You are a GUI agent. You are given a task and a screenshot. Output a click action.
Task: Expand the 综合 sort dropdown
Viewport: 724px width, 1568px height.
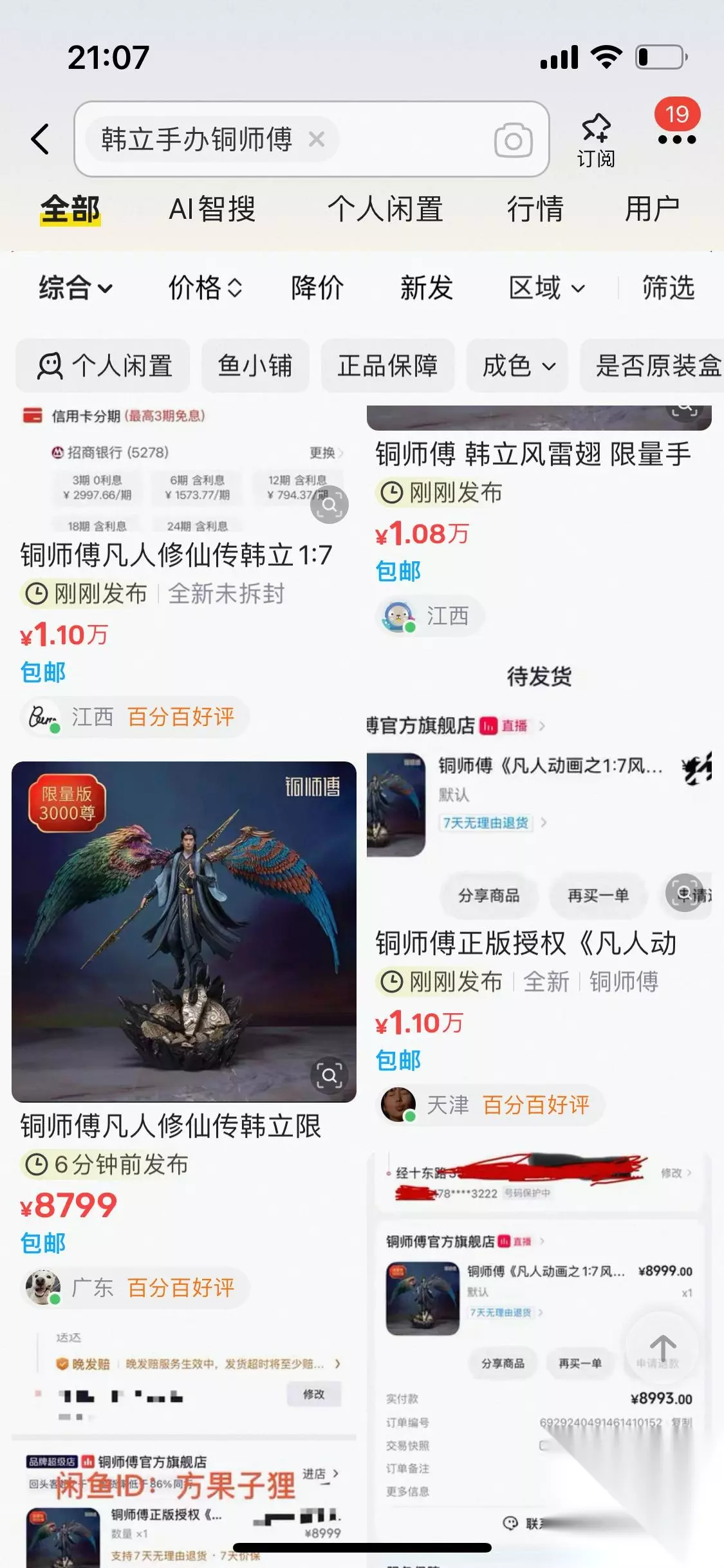click(76, 288)
